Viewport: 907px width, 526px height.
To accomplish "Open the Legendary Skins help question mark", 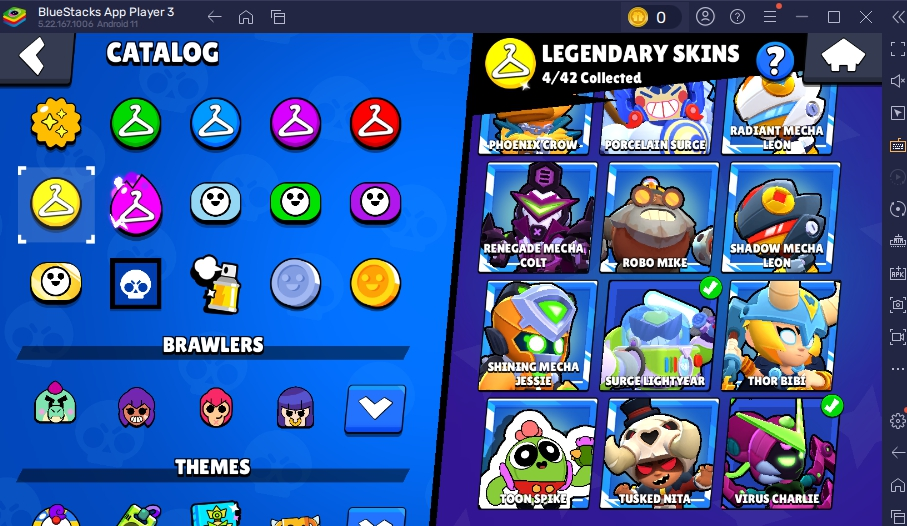I will (x=772, y=63).
